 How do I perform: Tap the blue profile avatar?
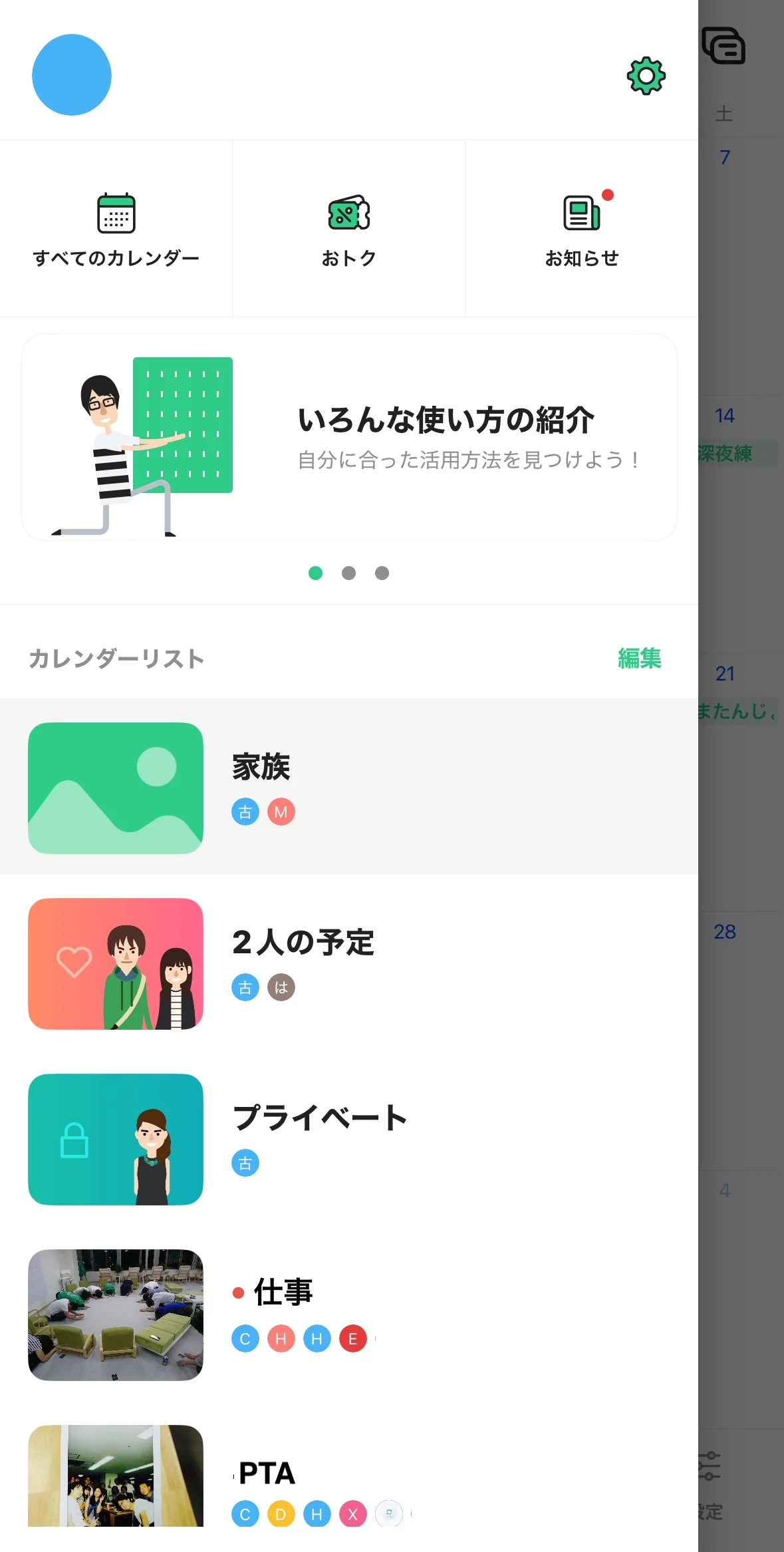tap(72, 75)
